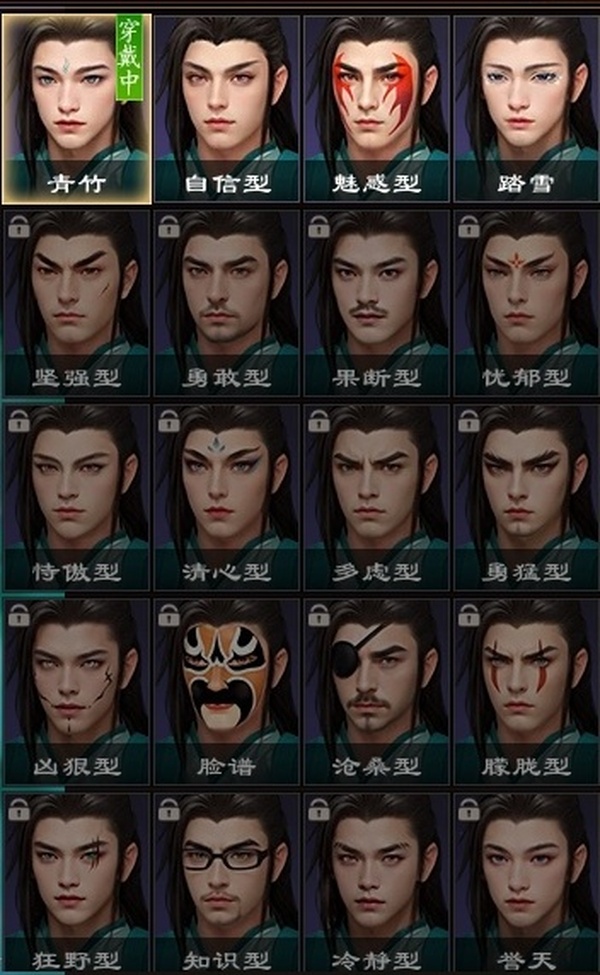Pick the scarred 凶狠型 face
This screenshot has height=975, width=600.
click(77, 690)
